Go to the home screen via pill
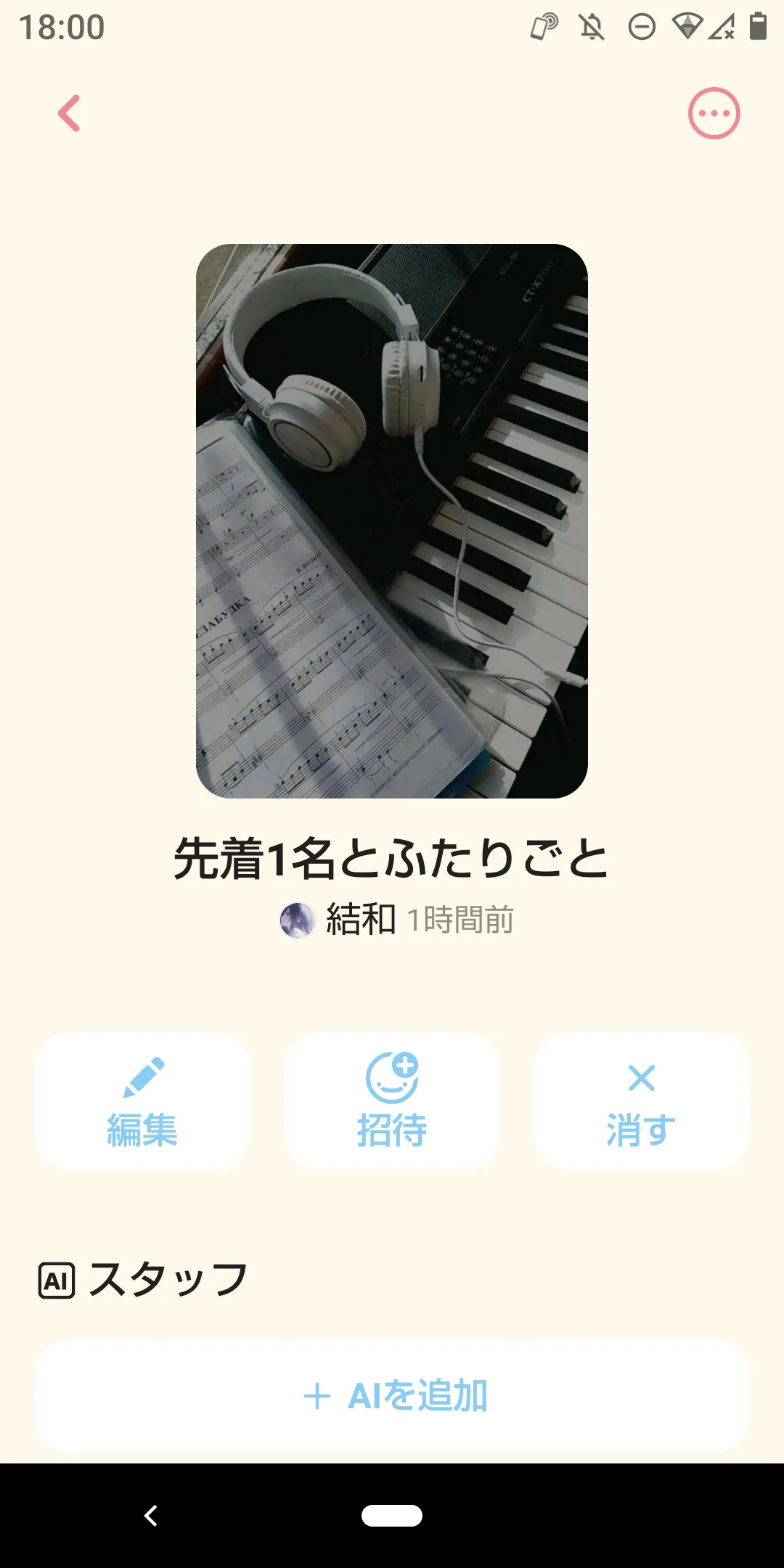This screenshot has width=784, height=1568. click(x=392, y=1516)
